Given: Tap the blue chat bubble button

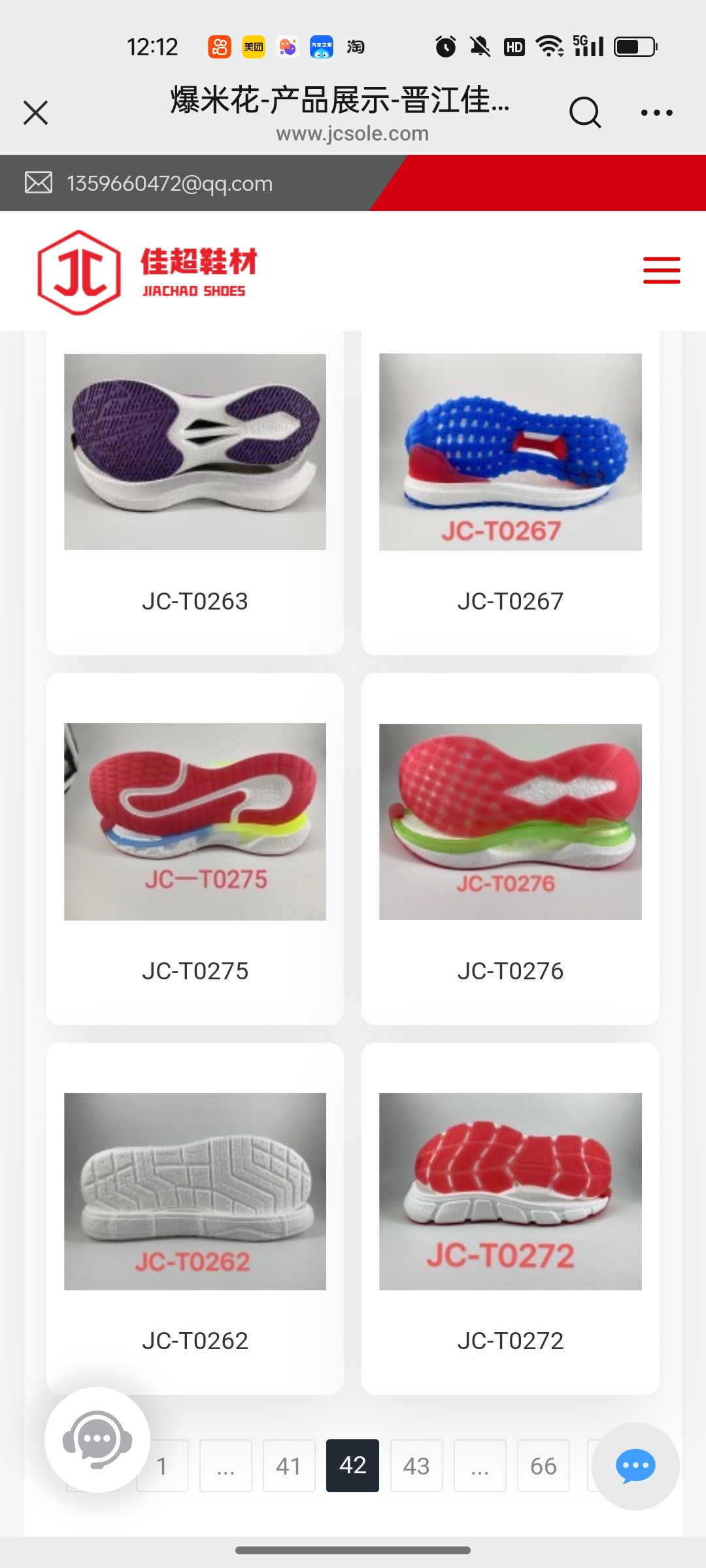Looking at the screenshot, I should point(635,1465).
